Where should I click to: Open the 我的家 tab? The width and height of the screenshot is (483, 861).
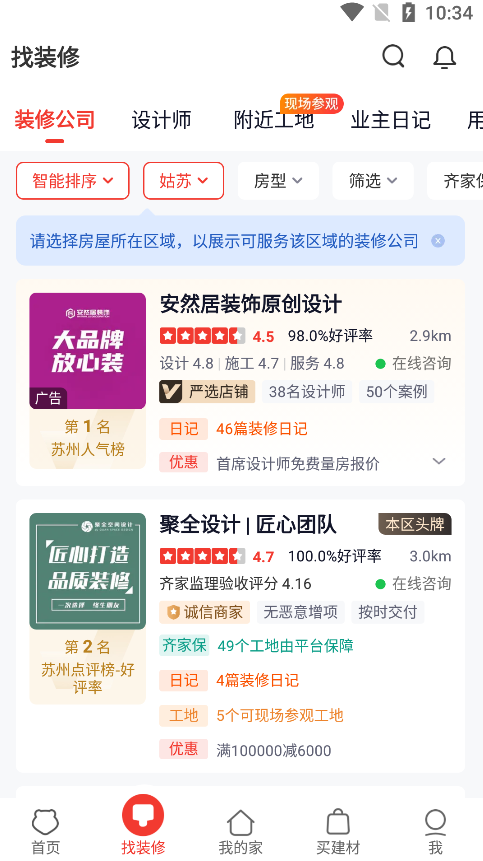point(240,831)
